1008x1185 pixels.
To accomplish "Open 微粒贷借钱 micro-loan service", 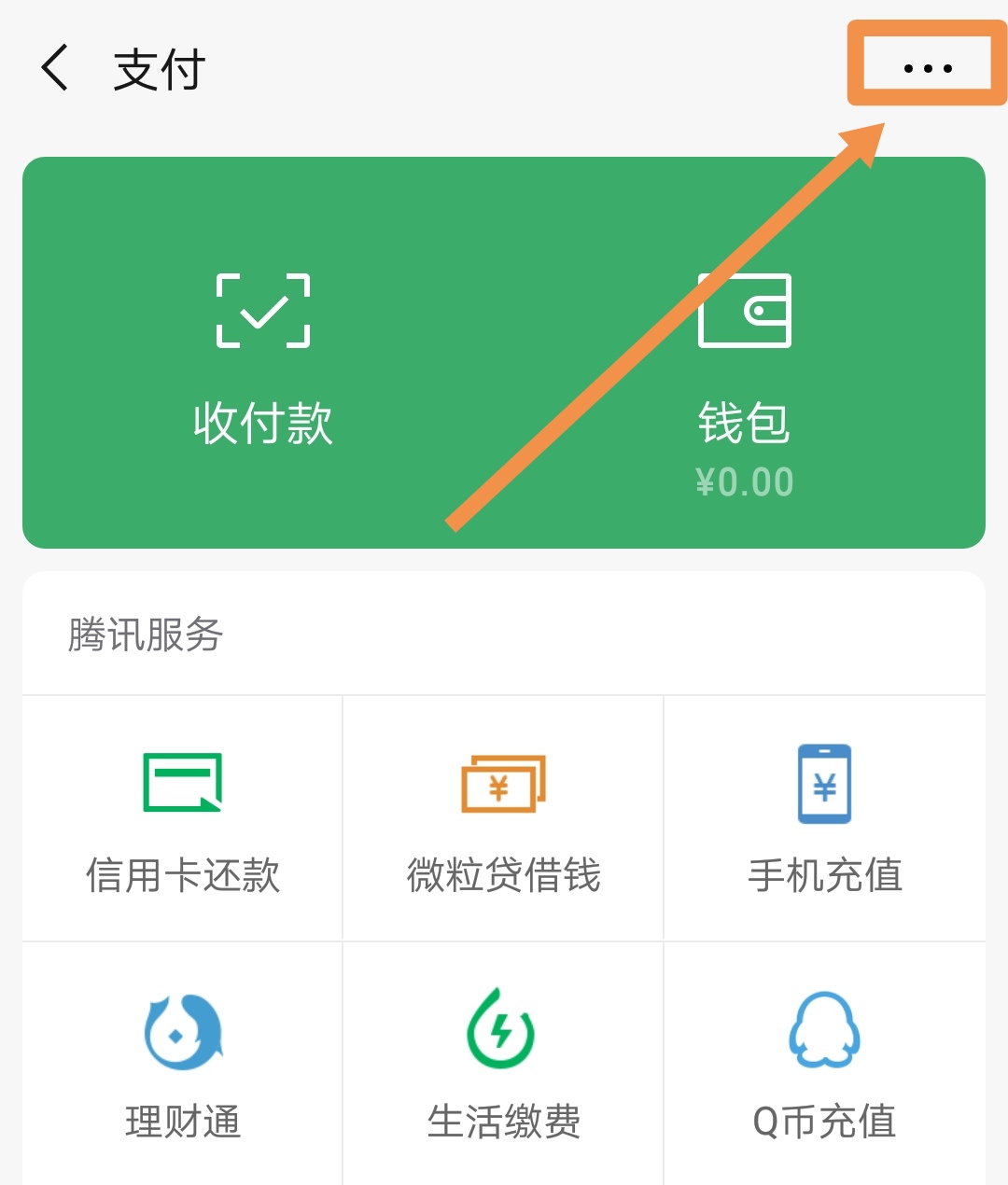I will pyautogui.click(x=502, y=875).
